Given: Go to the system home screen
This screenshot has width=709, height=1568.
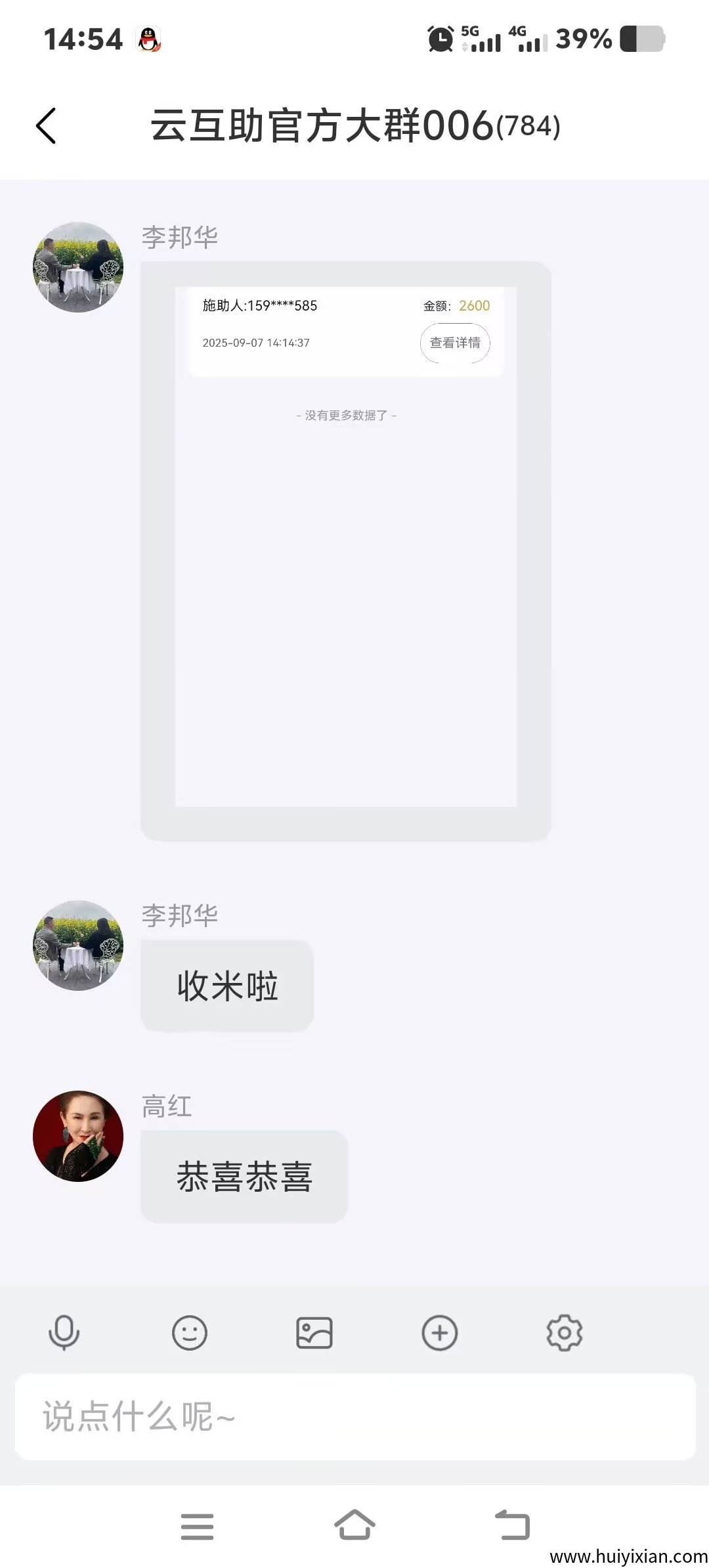Looking at the screenshot, I should tap(354, 1525).
